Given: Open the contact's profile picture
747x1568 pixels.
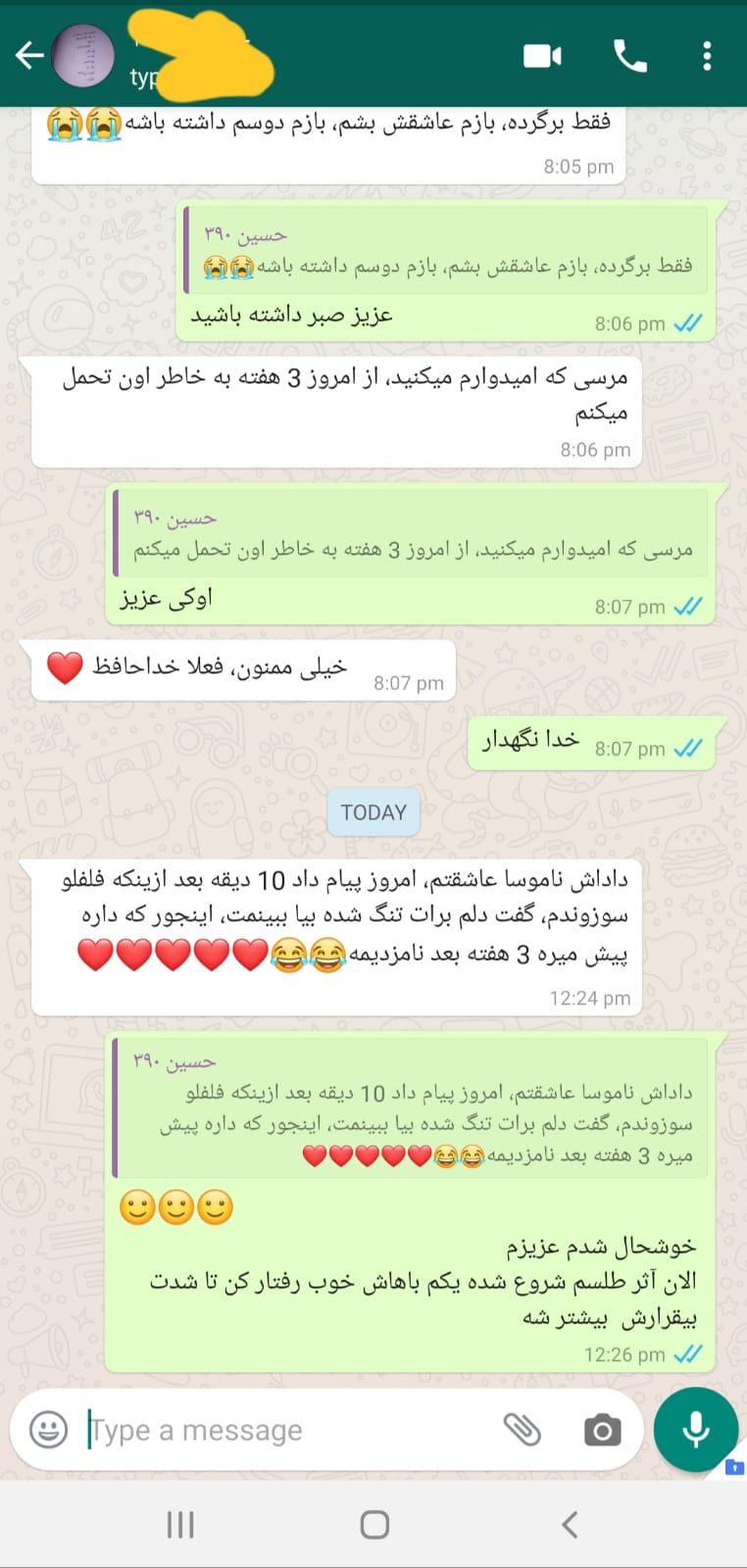Looking at the screenshot, I should 82,56.
